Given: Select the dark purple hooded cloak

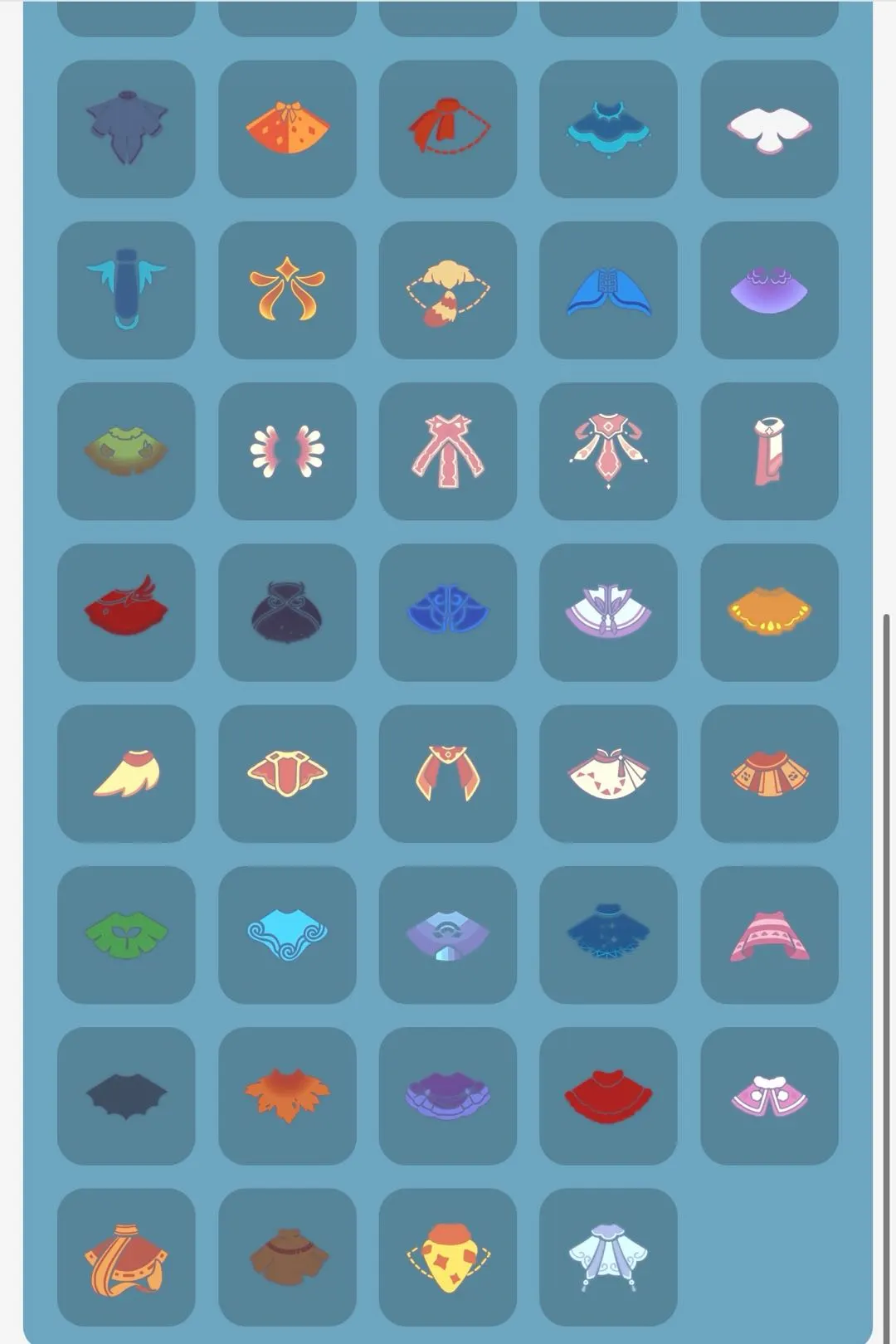Looking at the screenshot, I should pos(287,611).
